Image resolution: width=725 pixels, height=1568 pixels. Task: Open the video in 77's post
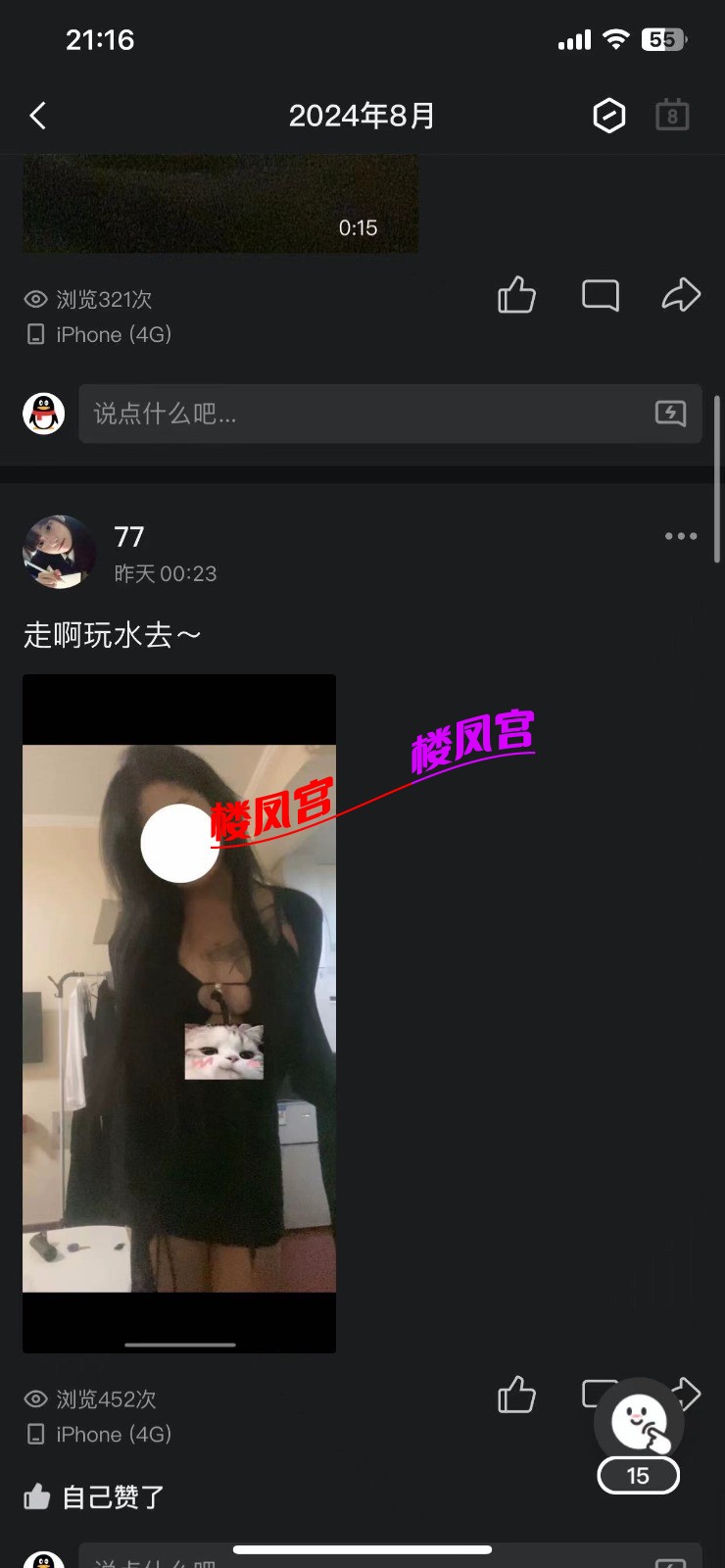click(179, 1013)
